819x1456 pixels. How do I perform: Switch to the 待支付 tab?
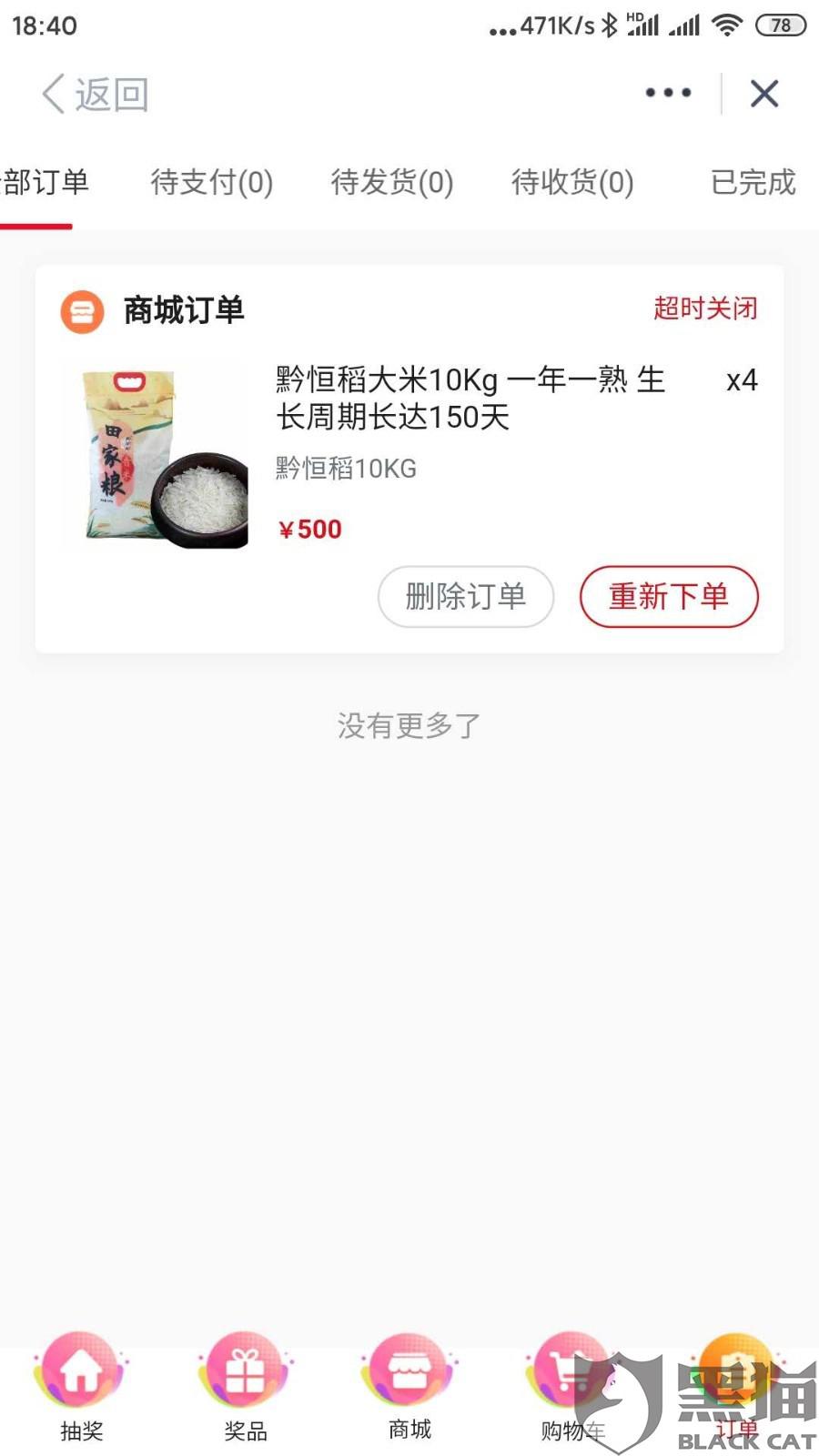tap(211, 182)
